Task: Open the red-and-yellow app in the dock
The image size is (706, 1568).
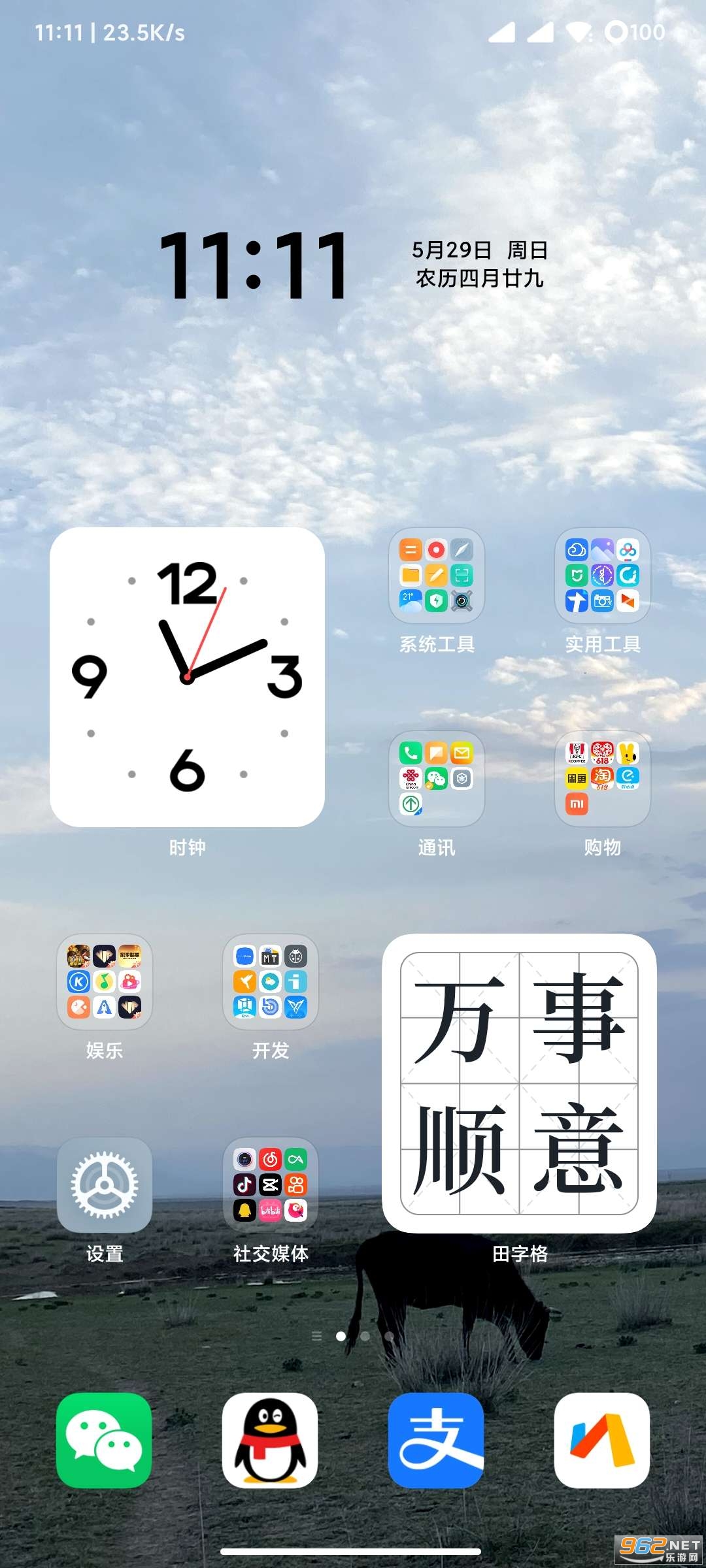Action: 602,1441
